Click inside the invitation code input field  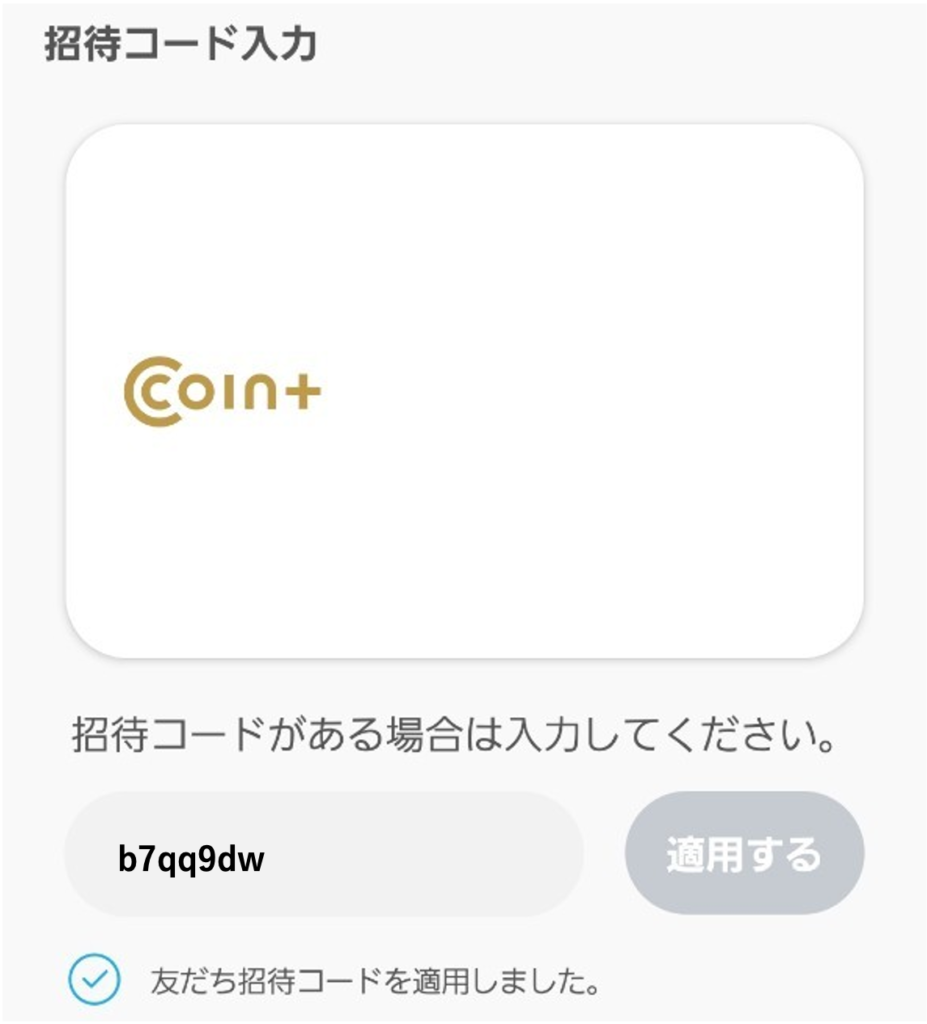(325, 853)
